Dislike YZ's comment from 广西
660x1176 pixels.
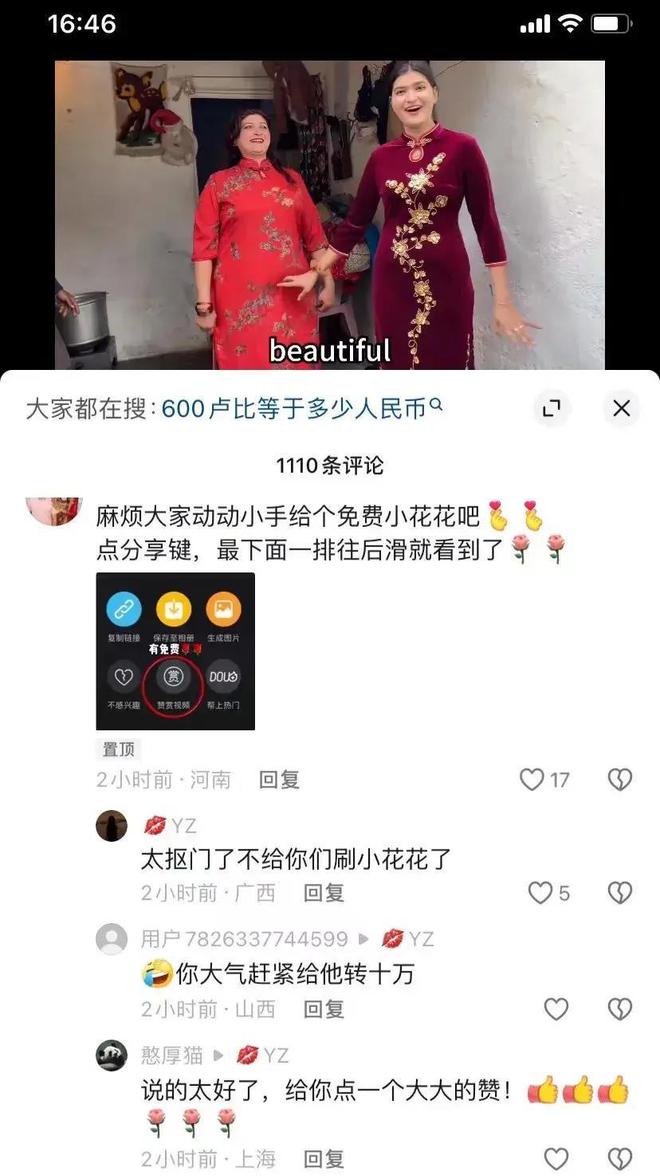[x=620, y=892]
